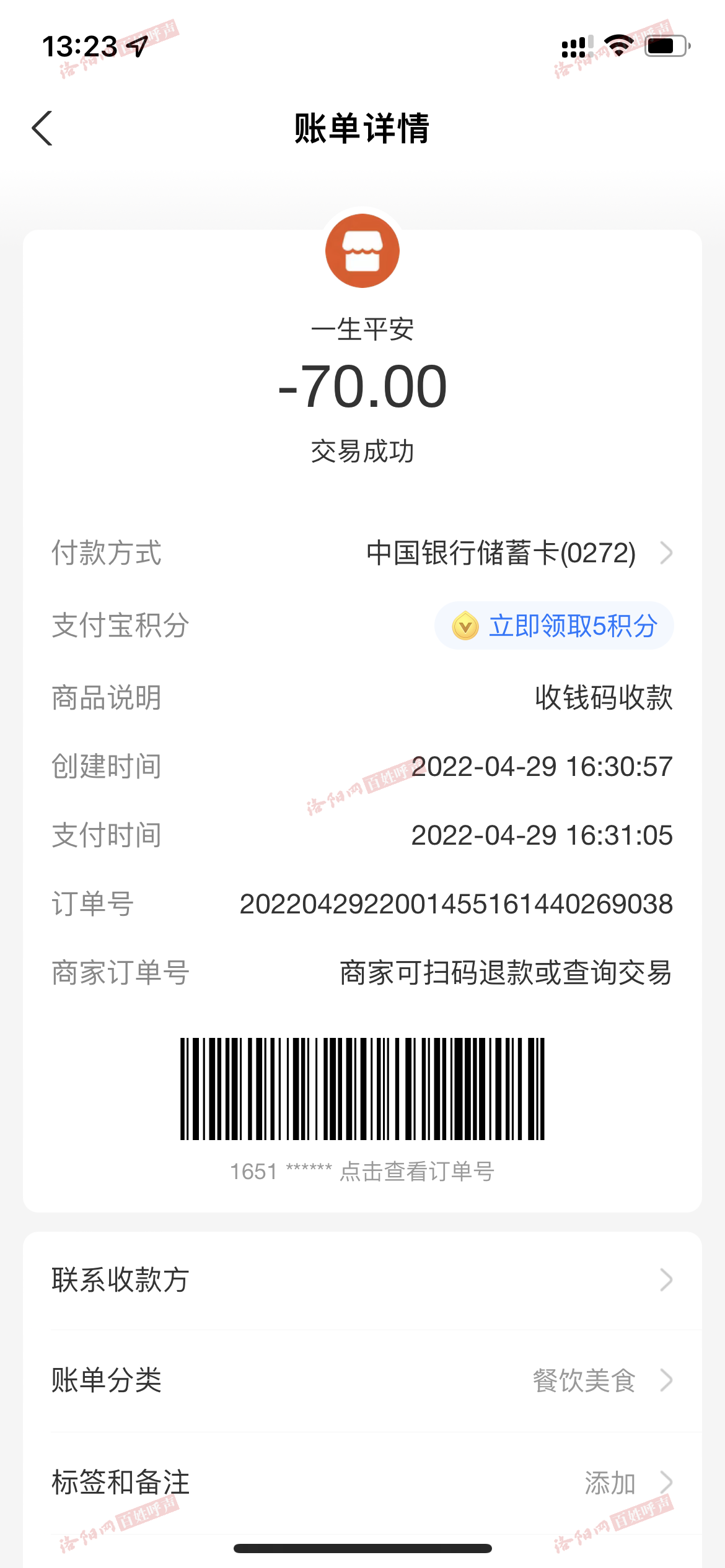
Task: Claim 立即领取5积分 Alipay points
Action: click(x=554, y=625)
